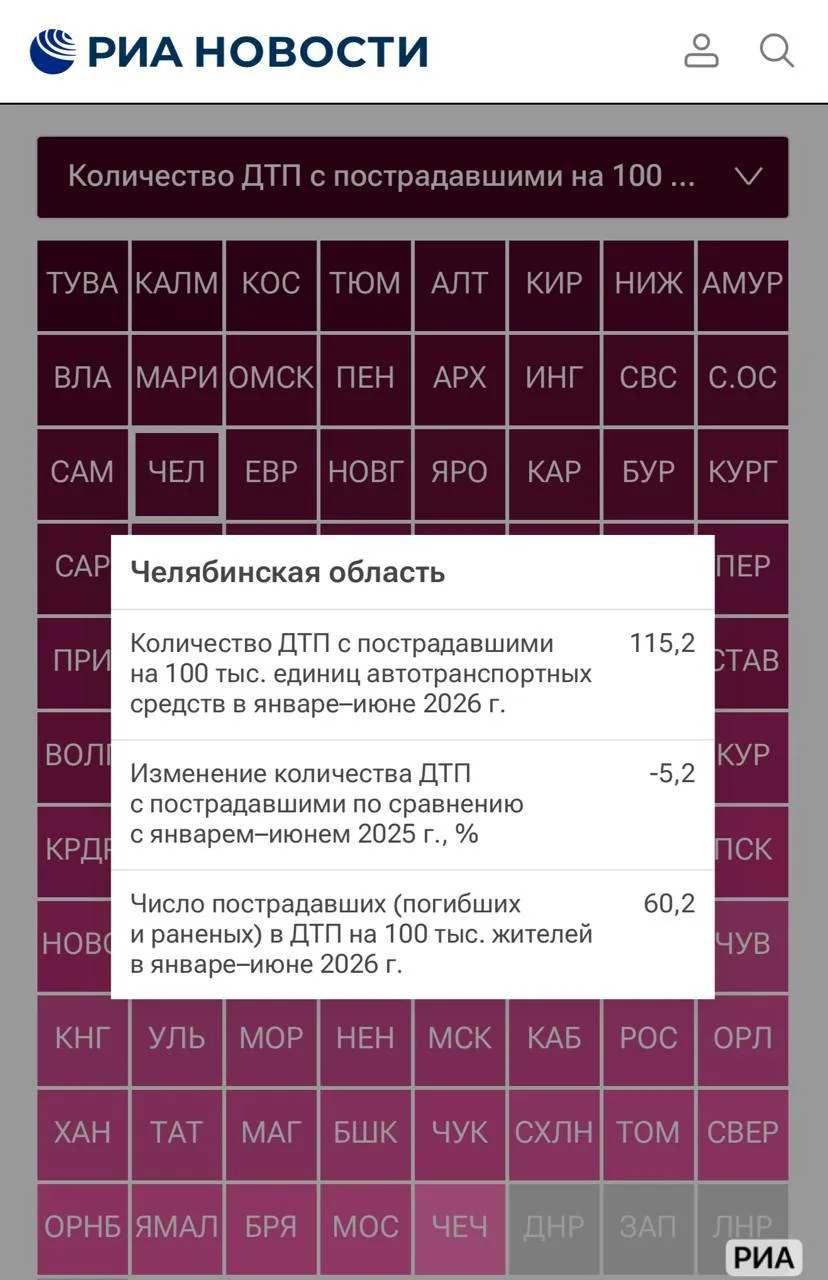This screenshot has width=828, height=1280.
Task: Select the СВЕР region tile
Action: click(742, 1132)
